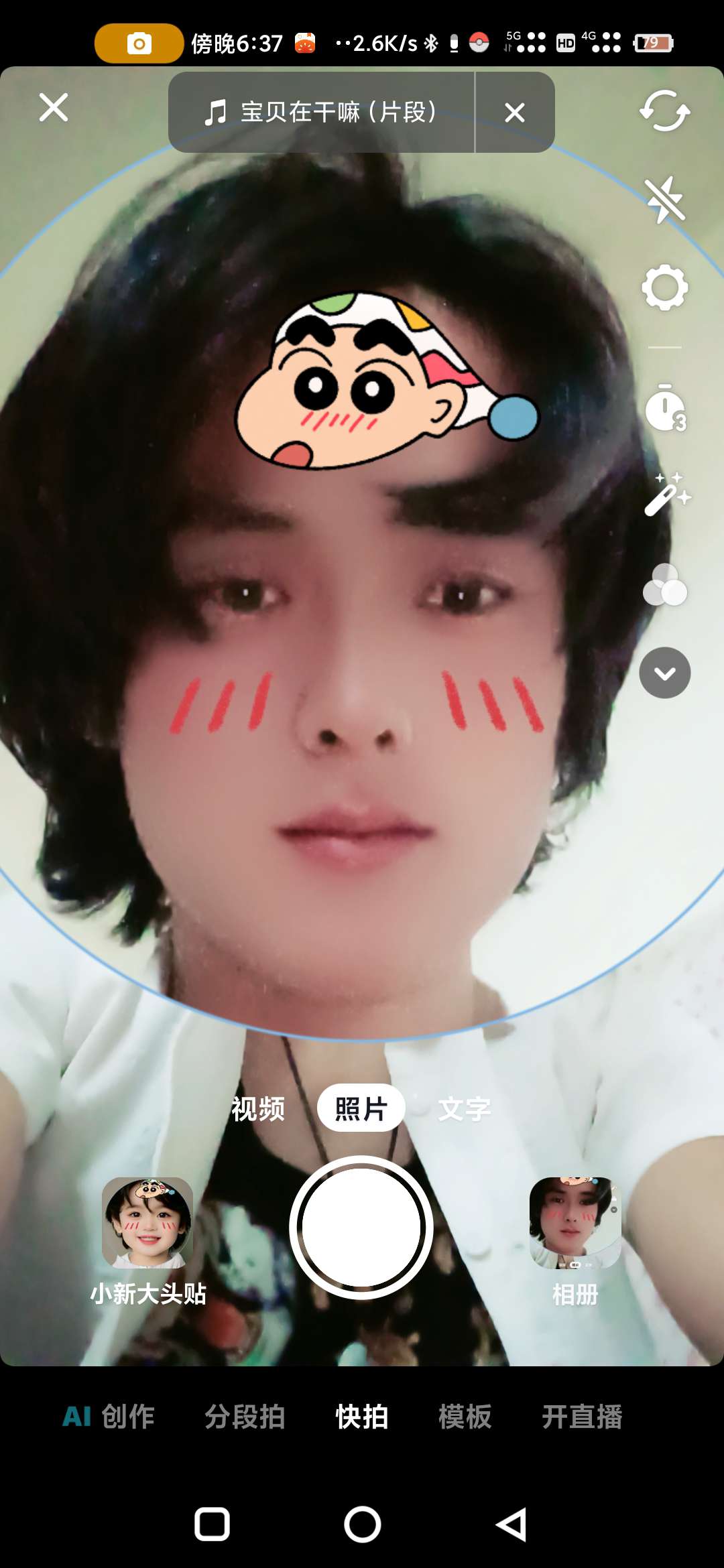Select 照片 mode
This screenshot has height=1568, width=724.
[361, 1109]
